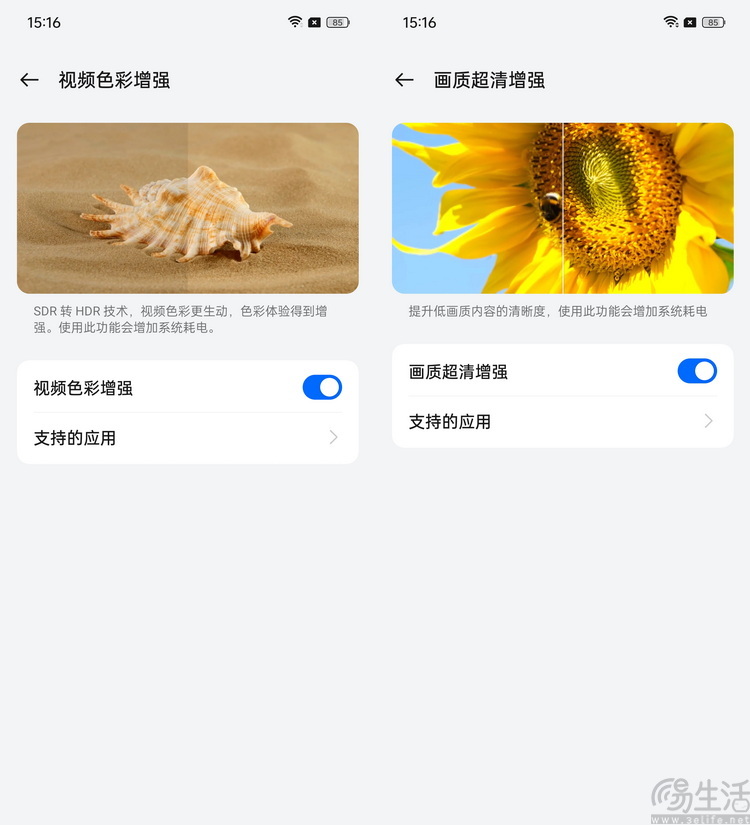Go back from the 画质超清增强 page

coord(404,80)
